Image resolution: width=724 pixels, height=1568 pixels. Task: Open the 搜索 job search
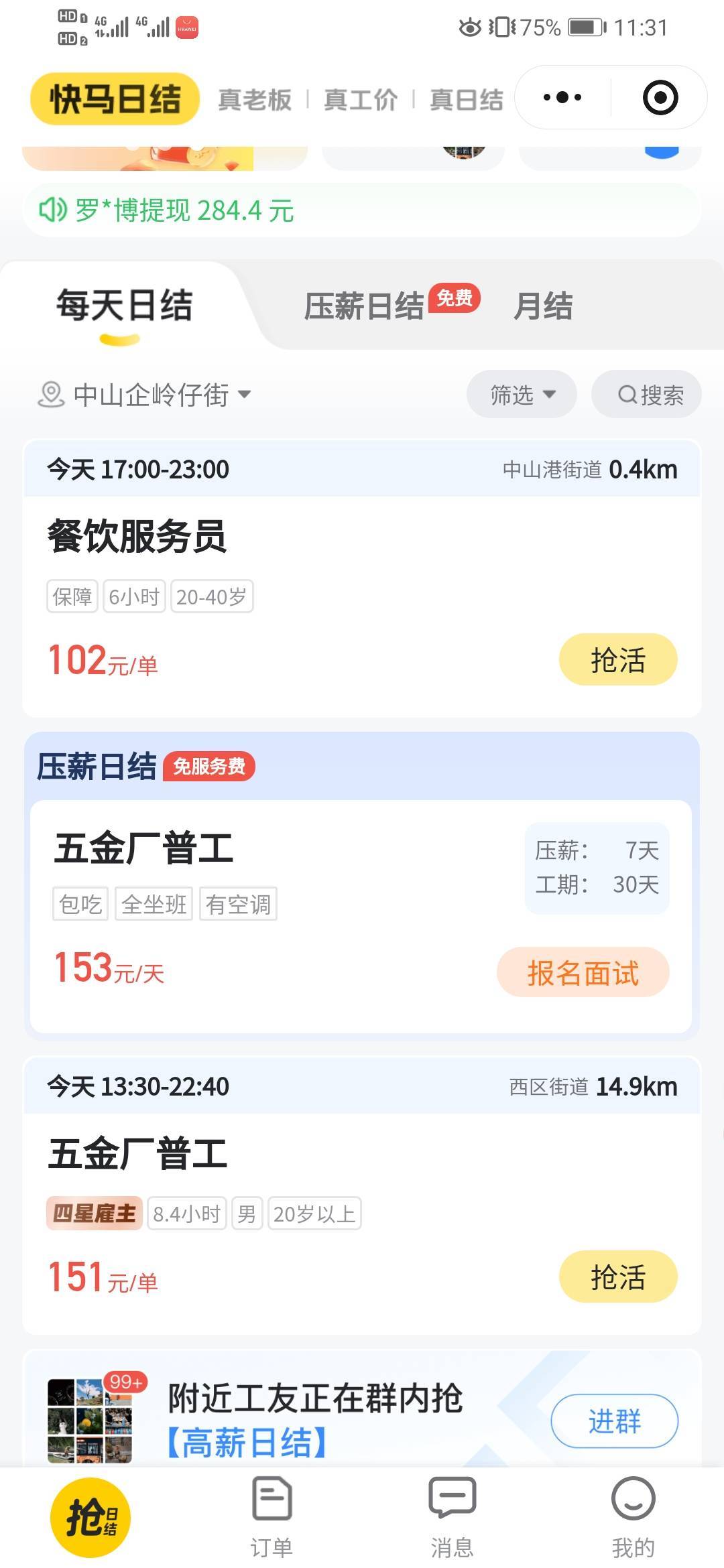647,395
